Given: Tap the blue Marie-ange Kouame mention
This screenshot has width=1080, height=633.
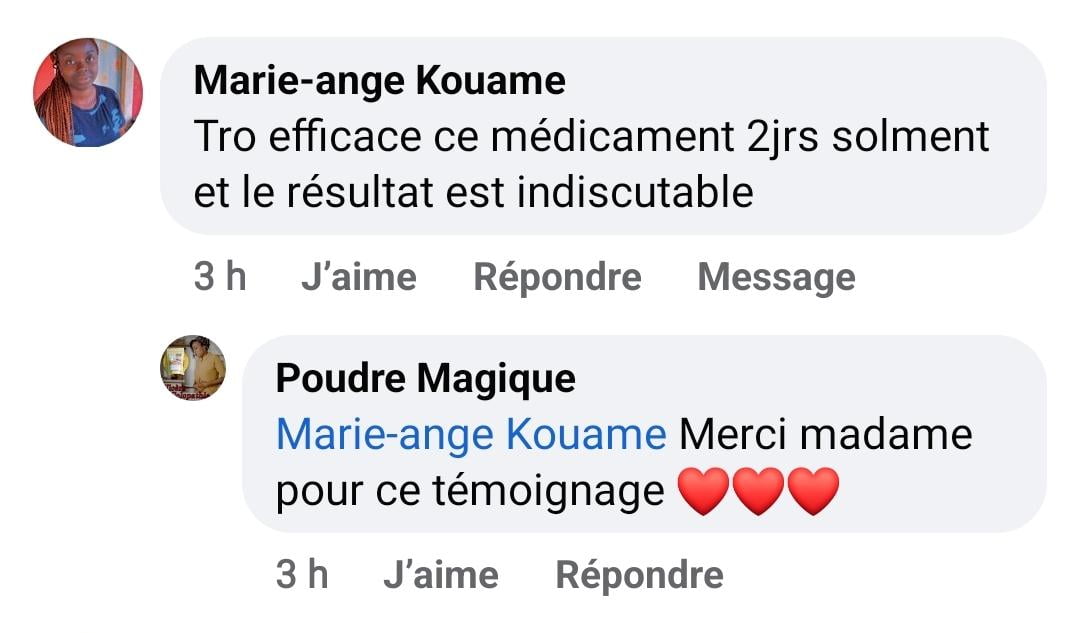Looking at the screenshot, I should tap(471, 434).
